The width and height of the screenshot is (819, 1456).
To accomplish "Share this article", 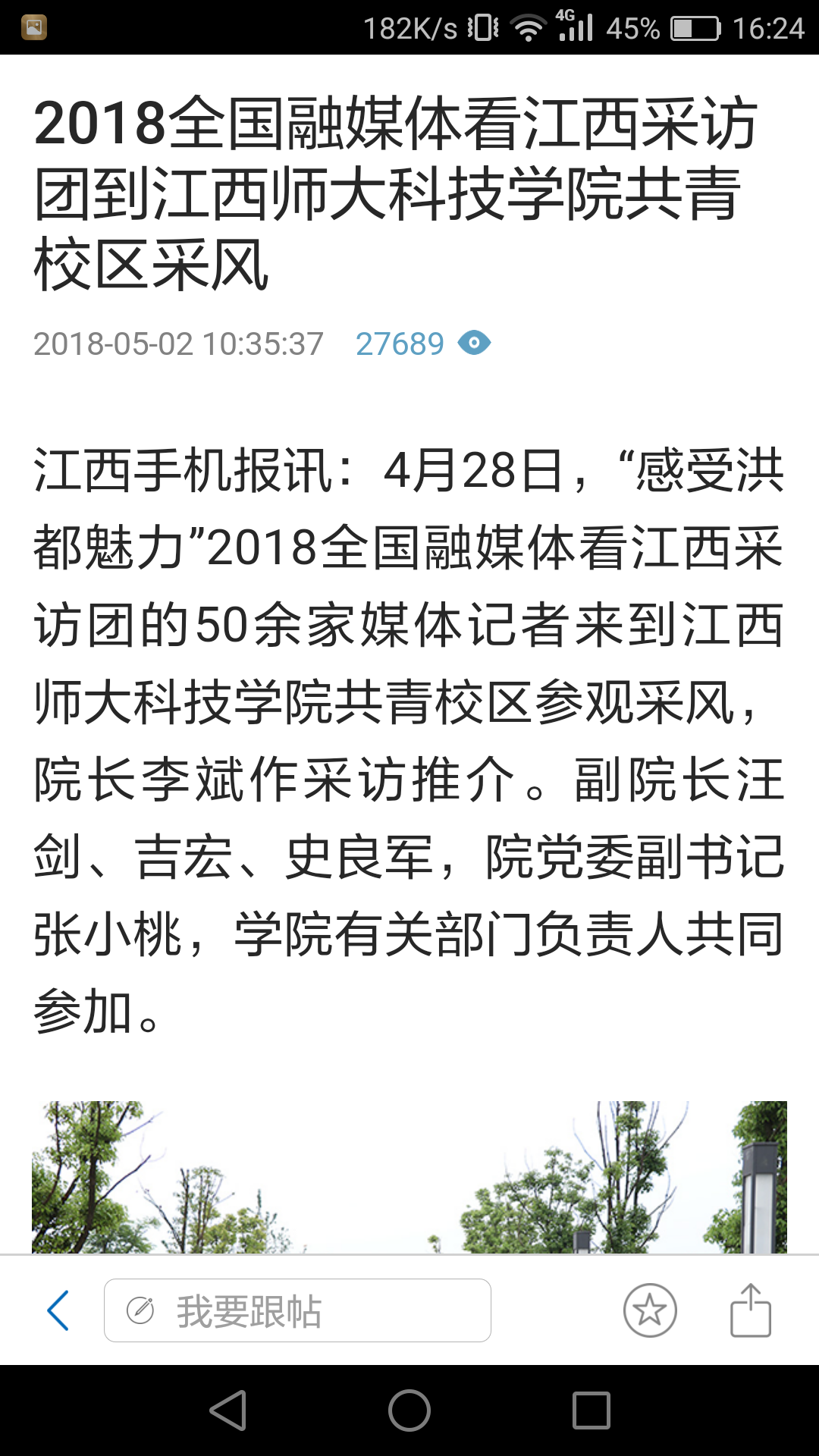I will click(x=750, y=1310).
